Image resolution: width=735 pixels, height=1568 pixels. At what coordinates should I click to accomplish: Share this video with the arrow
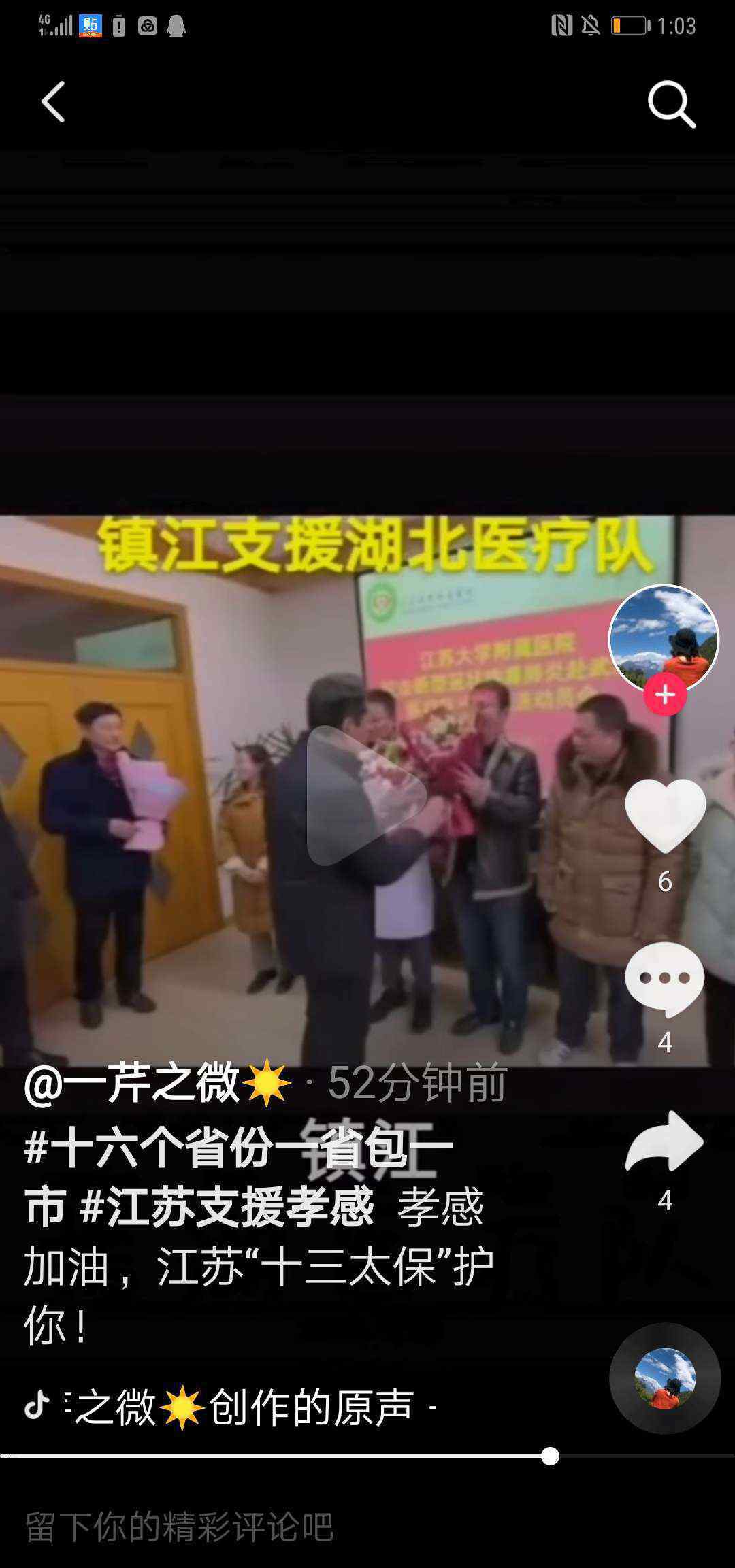(665, 1141)
